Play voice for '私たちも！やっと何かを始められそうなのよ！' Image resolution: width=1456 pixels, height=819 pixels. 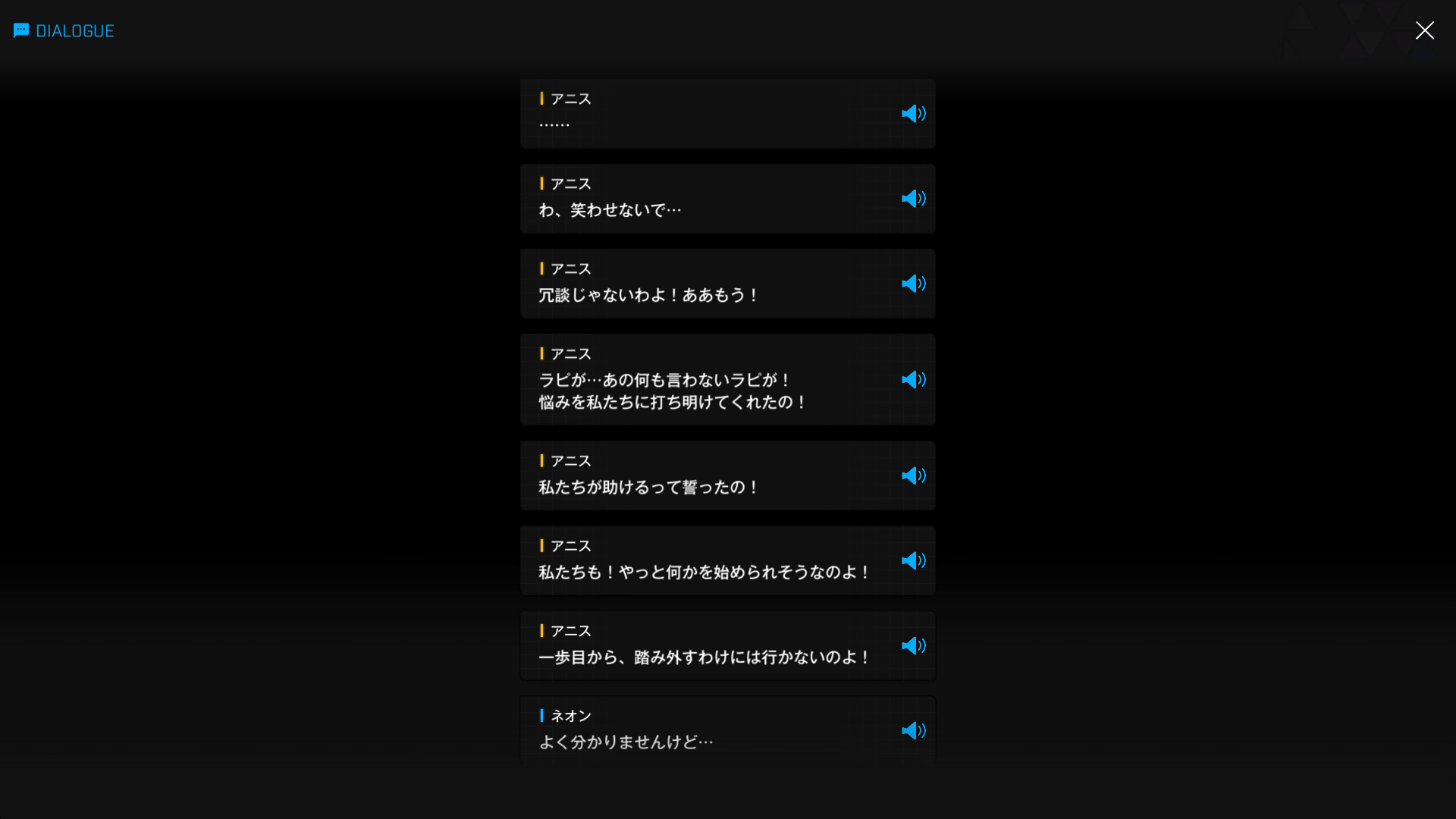(913, 561)
